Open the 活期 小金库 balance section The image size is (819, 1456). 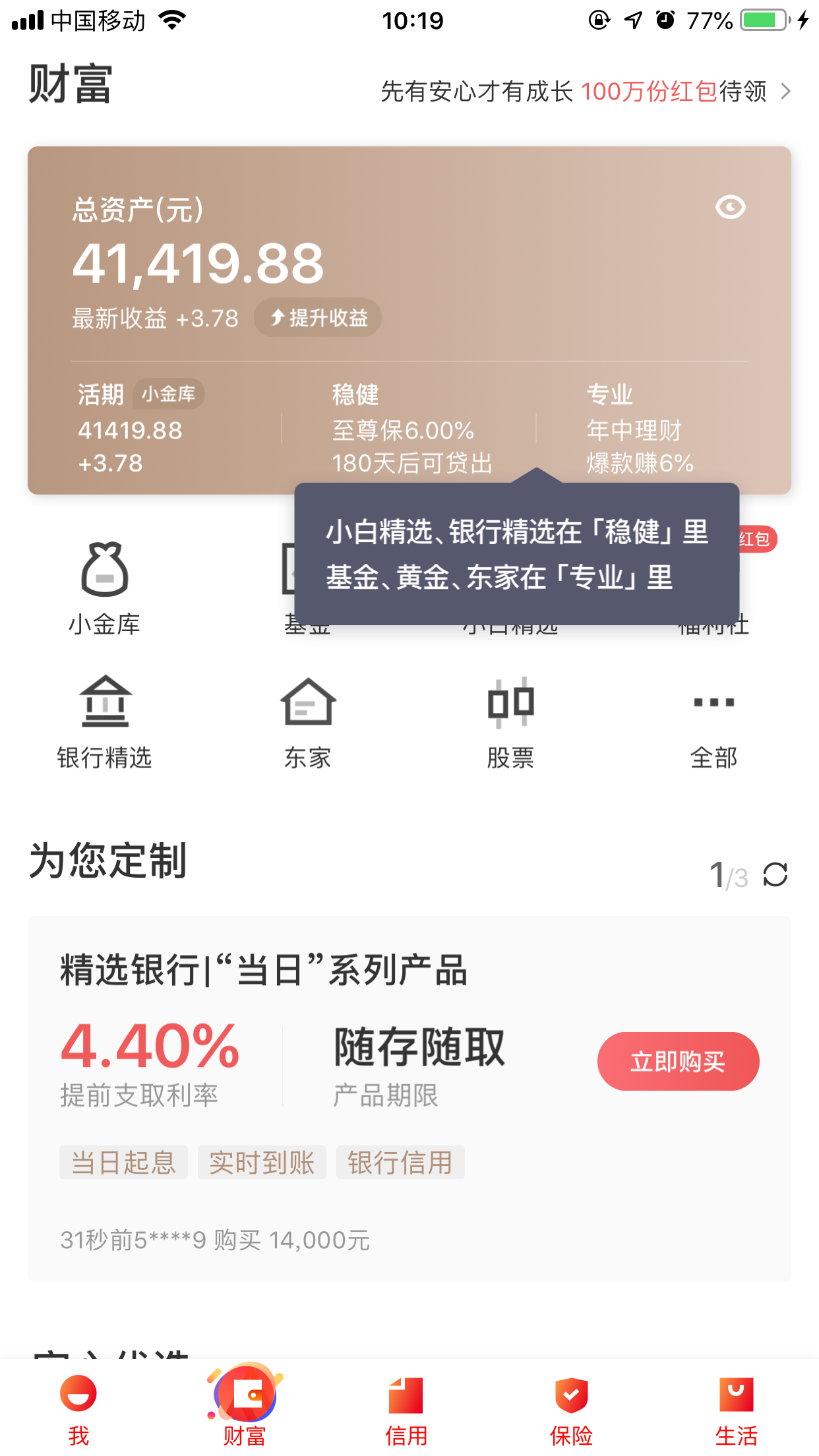142,428
